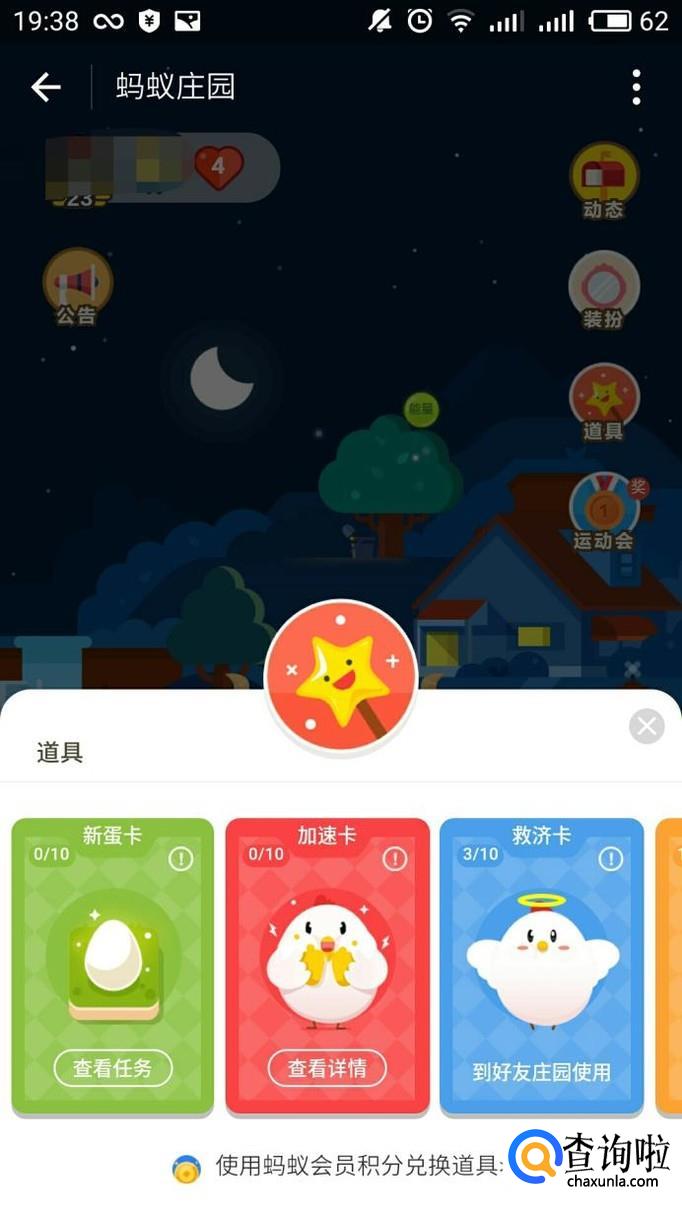This screenshot has width=682, height=1212.
Task: View info for the 加速卡
Action: [395, 858]
